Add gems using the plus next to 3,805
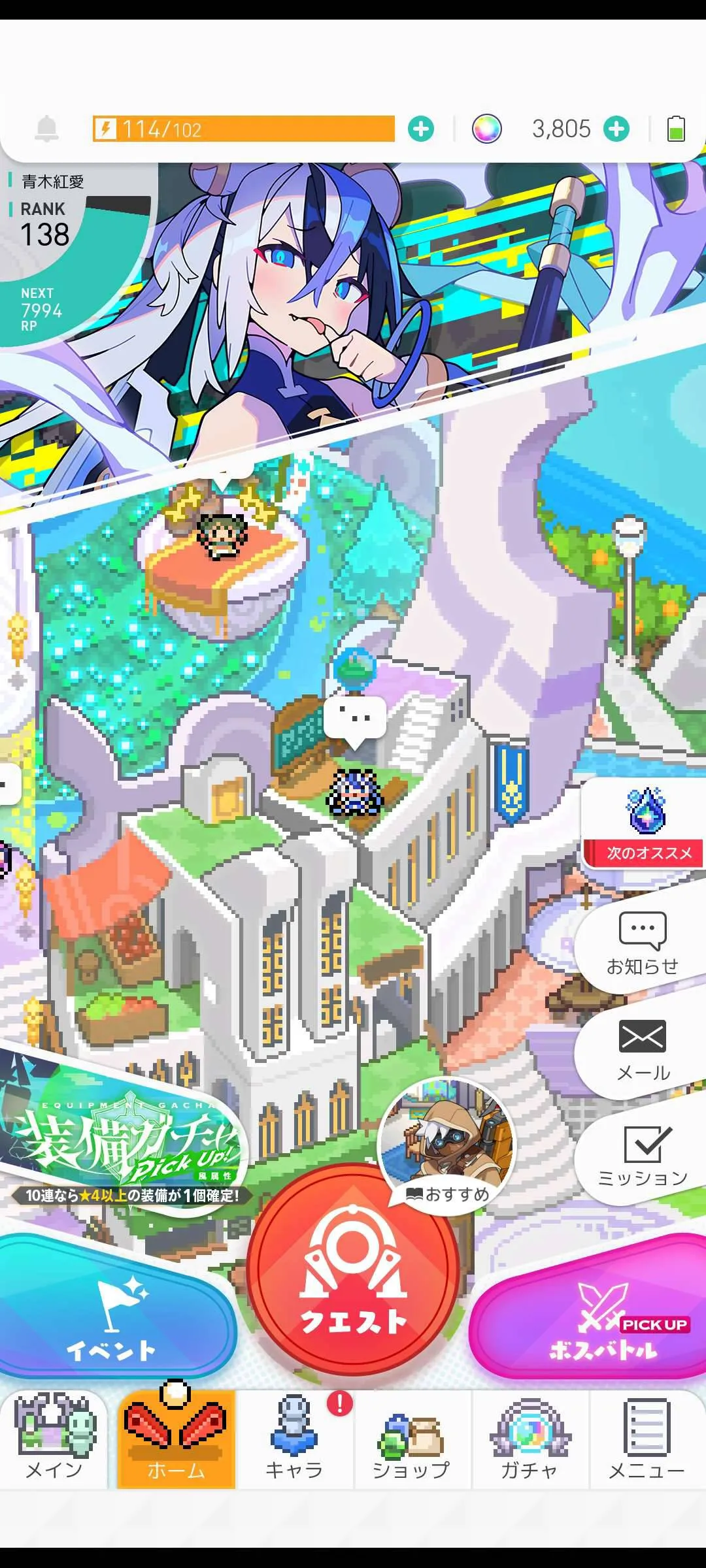The width and height of the screenshot is (706, 1568). [x=616, y=129]
